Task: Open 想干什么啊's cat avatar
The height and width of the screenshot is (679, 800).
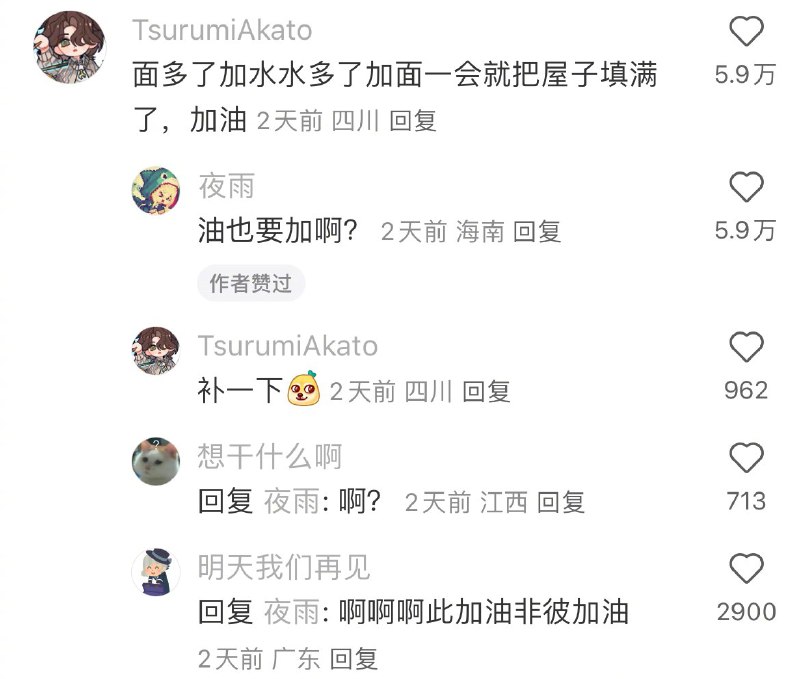Action: [x=156, y=461]
